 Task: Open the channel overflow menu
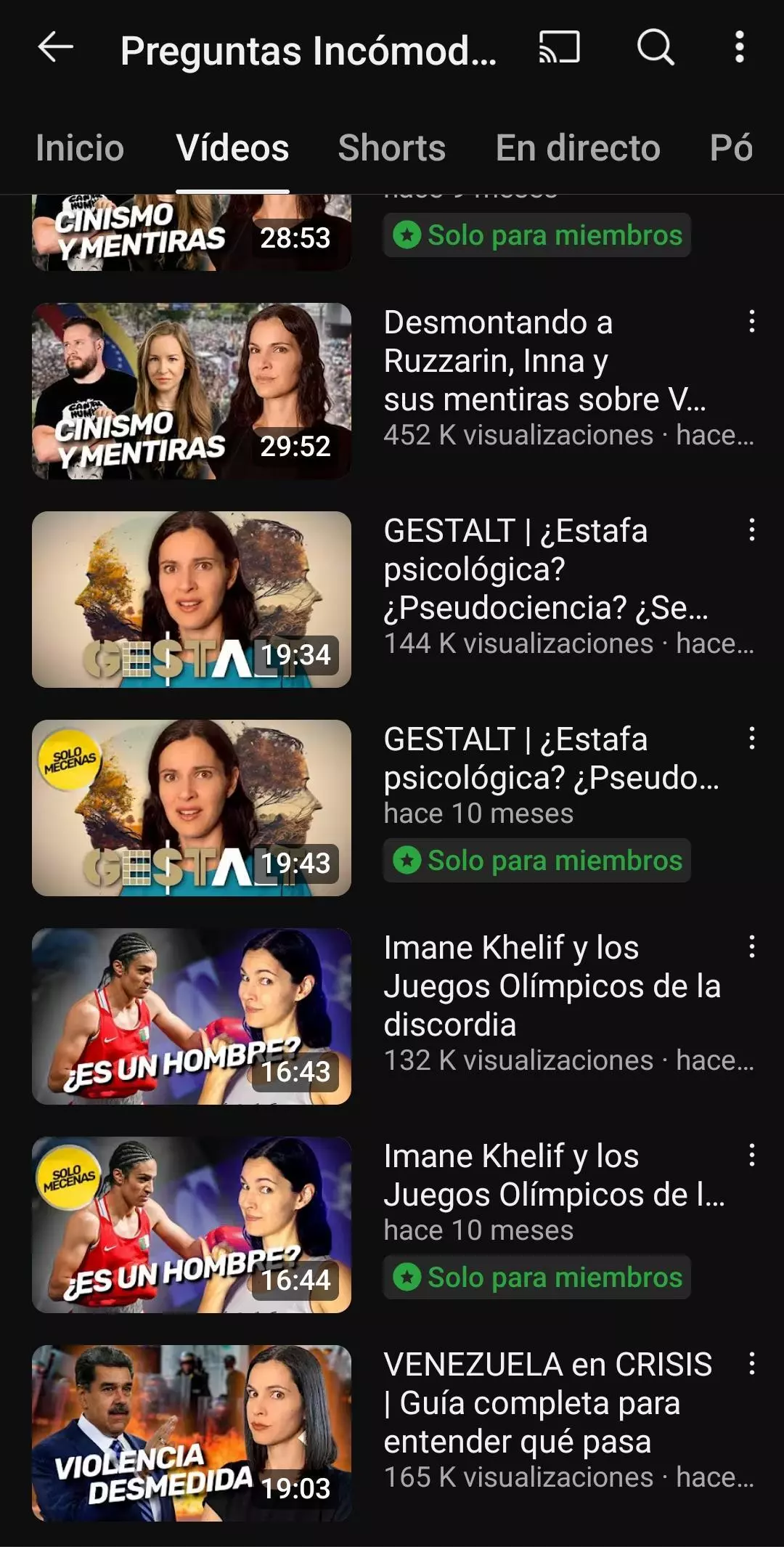point(739,48)
